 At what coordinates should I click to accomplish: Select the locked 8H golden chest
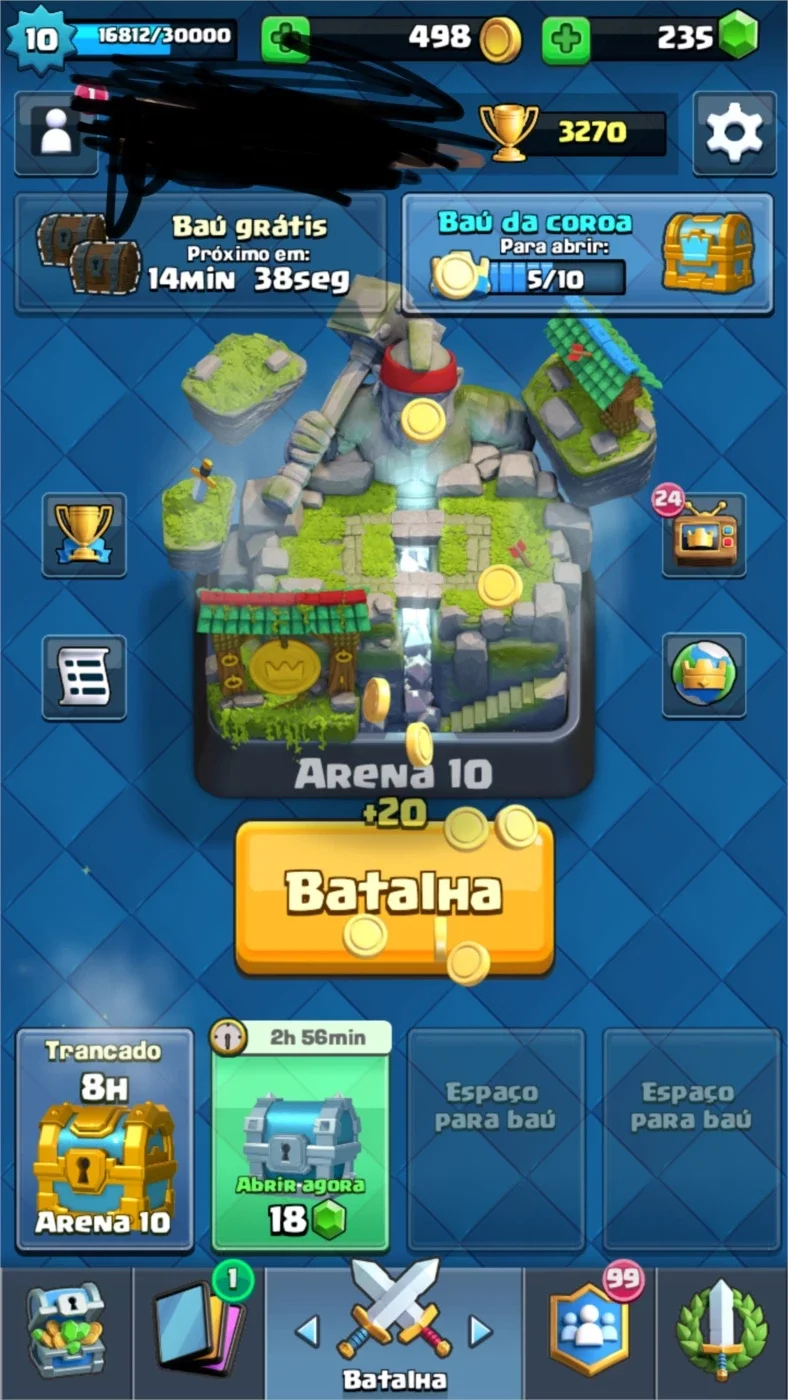(104, 1140)
